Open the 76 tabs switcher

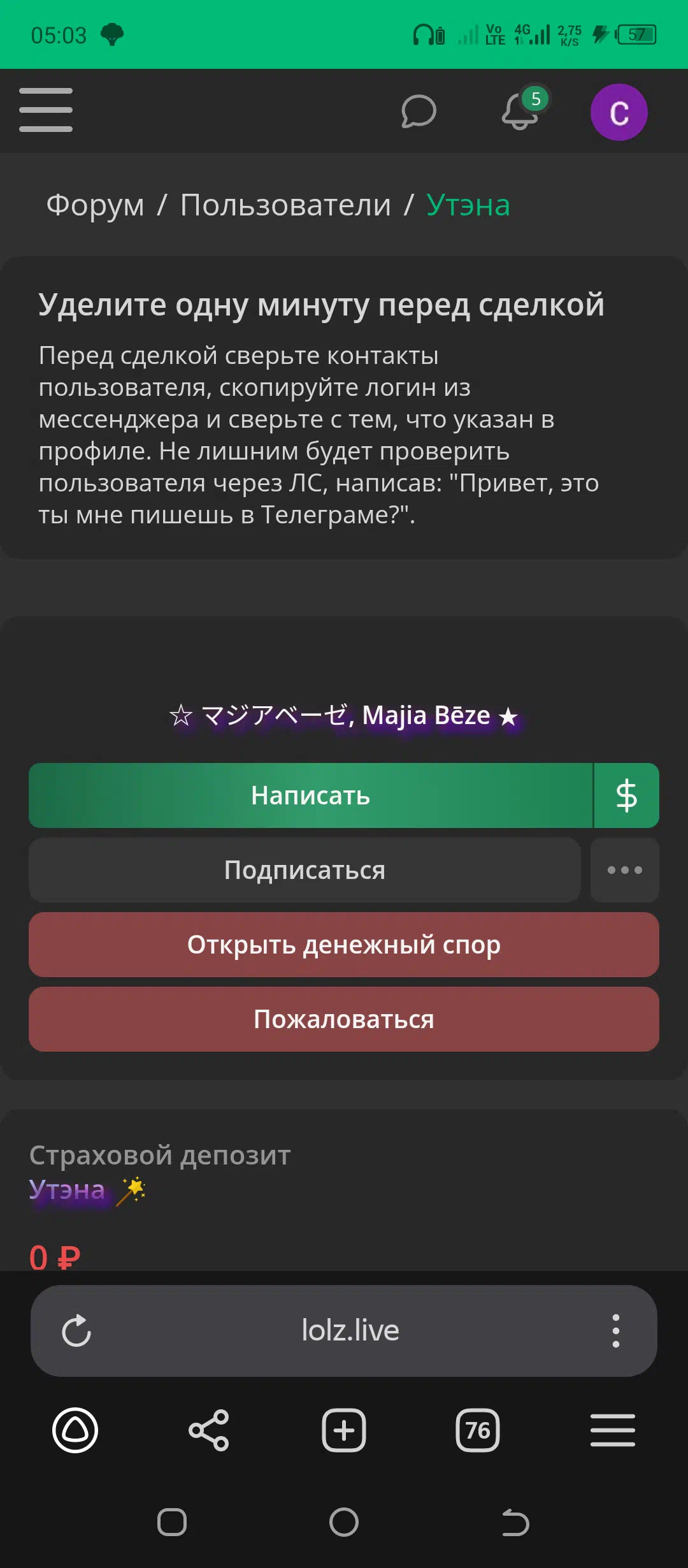tap(478, 1430)
